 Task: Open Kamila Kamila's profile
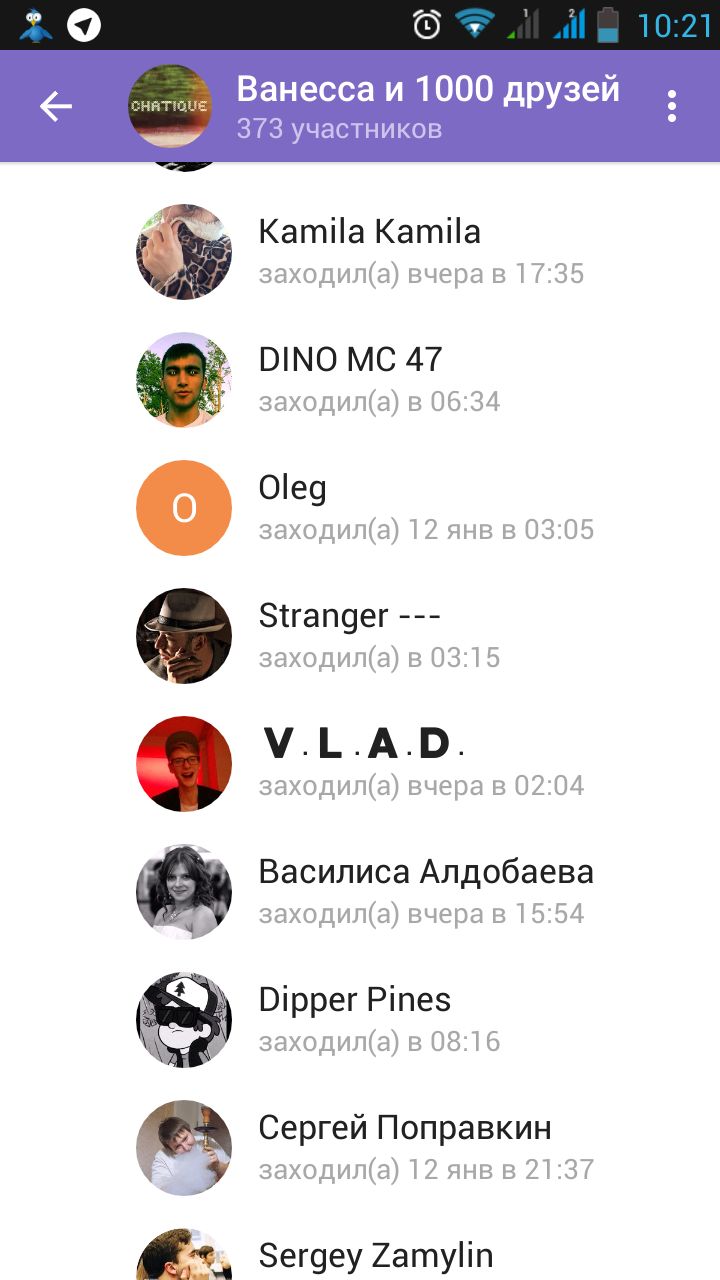click(370, 251)
